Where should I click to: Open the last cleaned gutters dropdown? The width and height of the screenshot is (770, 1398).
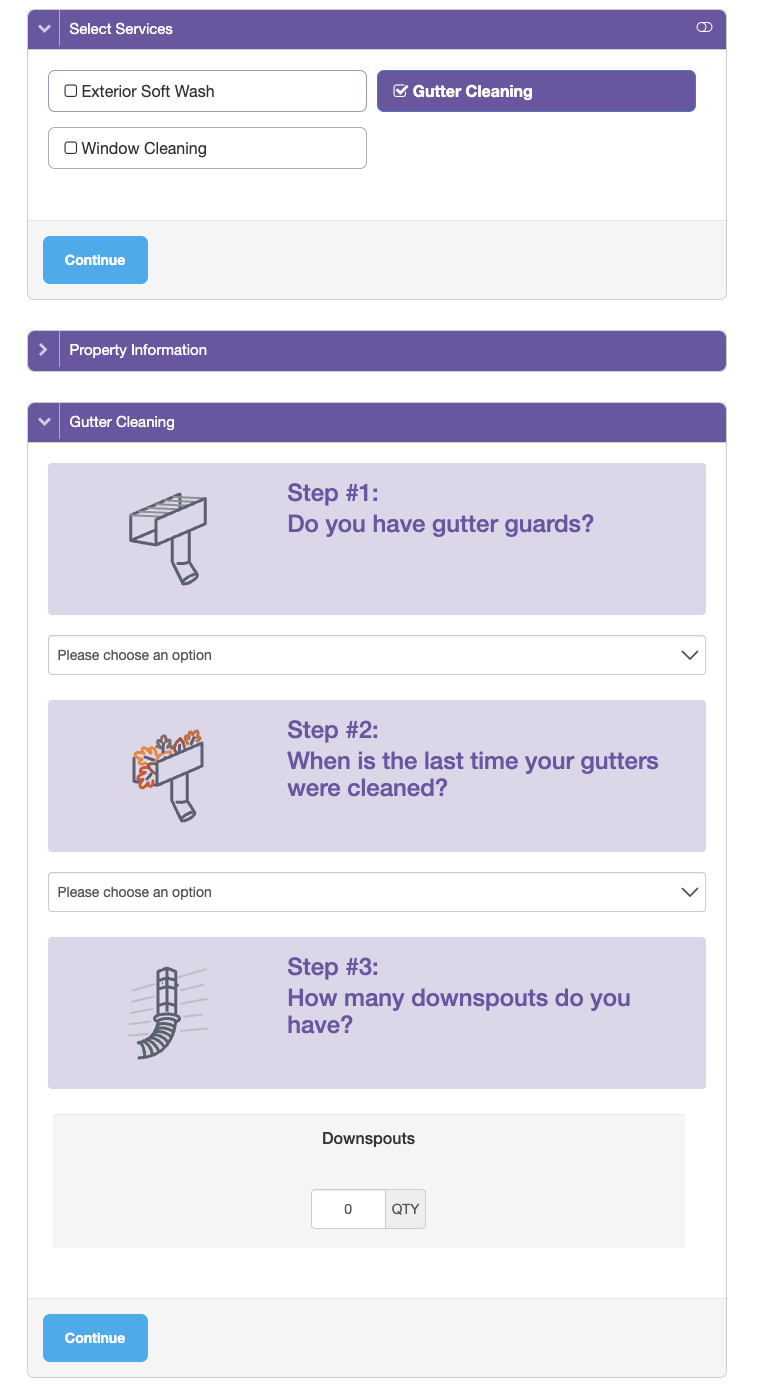(x=377, y=892)
